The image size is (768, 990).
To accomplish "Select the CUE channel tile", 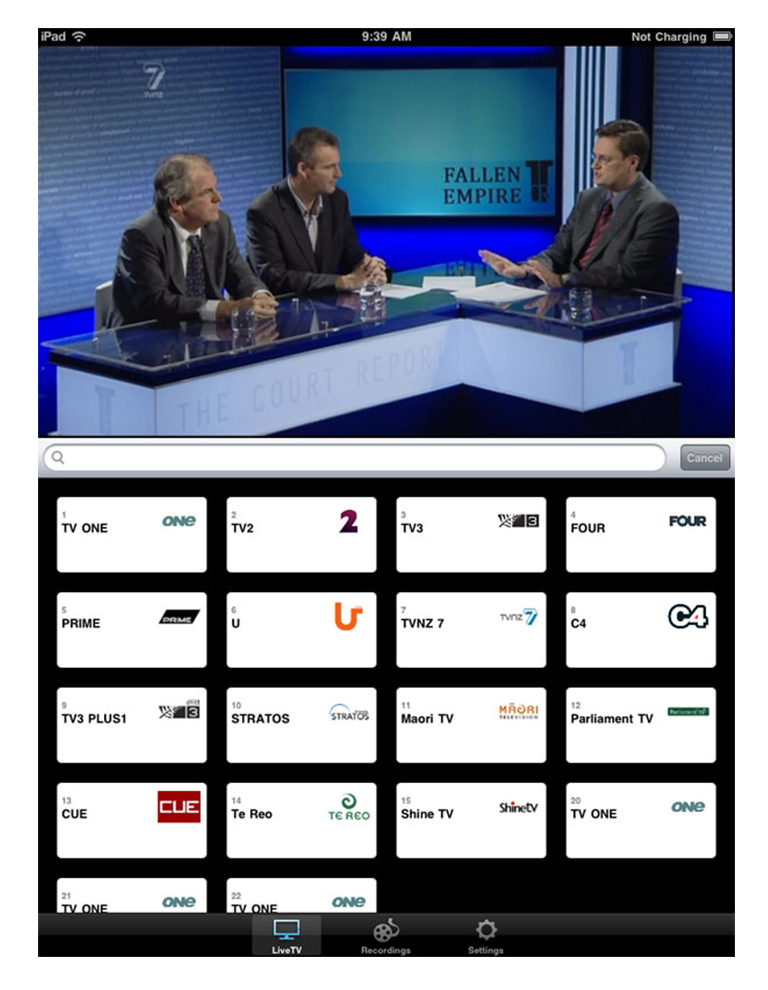I will pyautogui.click(x=132, y=820).
